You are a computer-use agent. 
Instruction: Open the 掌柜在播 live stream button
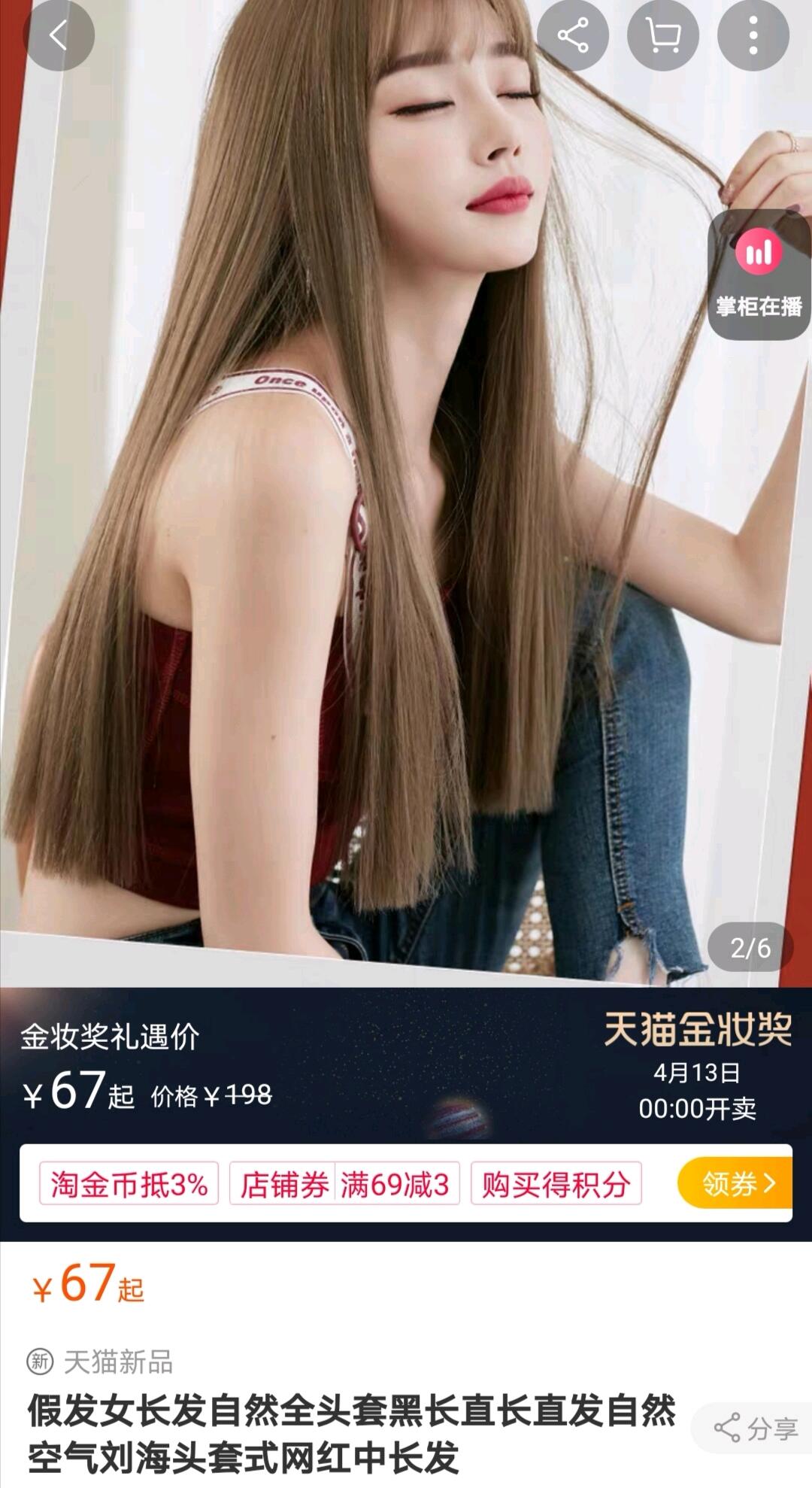[759, 275]
